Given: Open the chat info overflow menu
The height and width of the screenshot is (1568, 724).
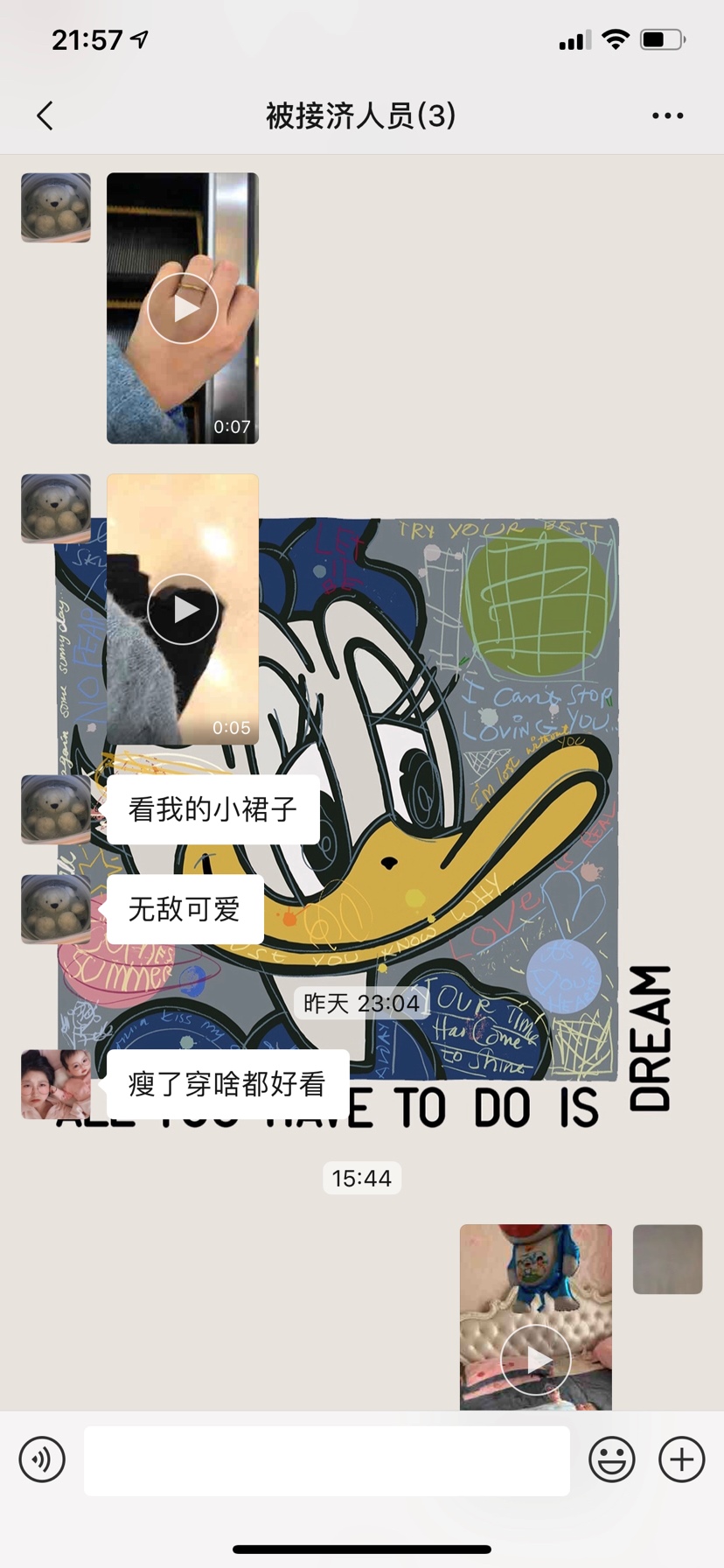Looking at the screenshot, I should 667,115.
